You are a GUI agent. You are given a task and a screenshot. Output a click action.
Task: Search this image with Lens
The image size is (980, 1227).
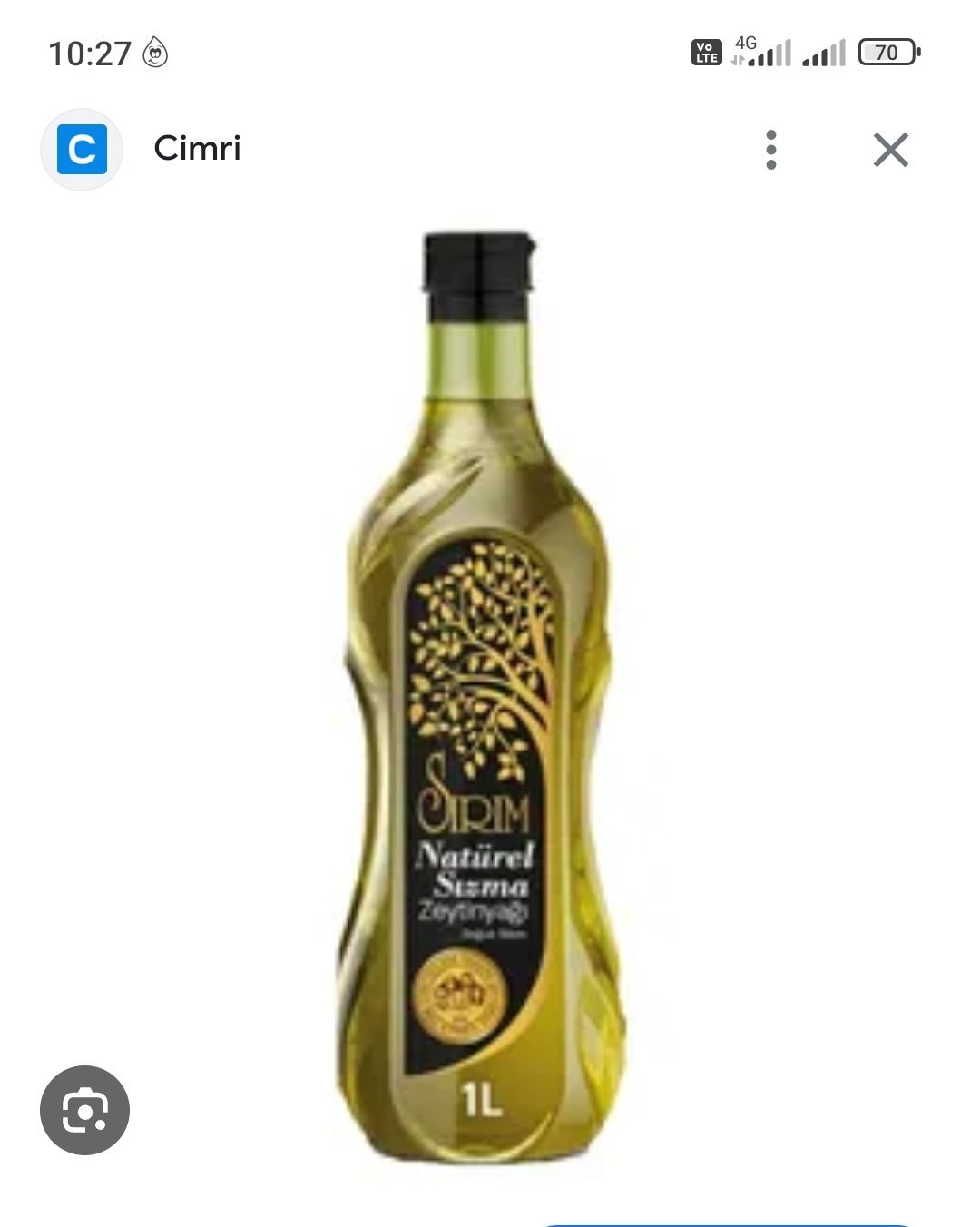[85, 1110]
